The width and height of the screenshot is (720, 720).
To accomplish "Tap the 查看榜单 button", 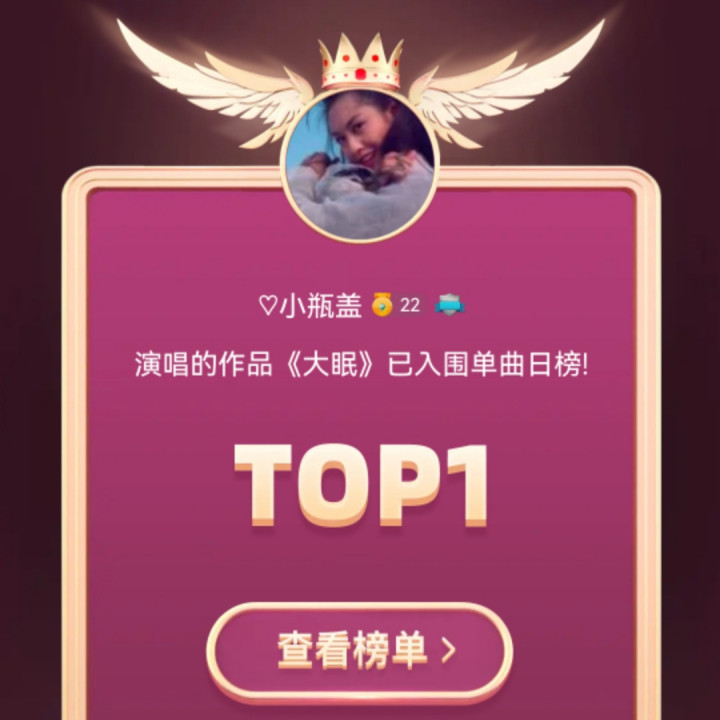I will [x=360, y=651].
